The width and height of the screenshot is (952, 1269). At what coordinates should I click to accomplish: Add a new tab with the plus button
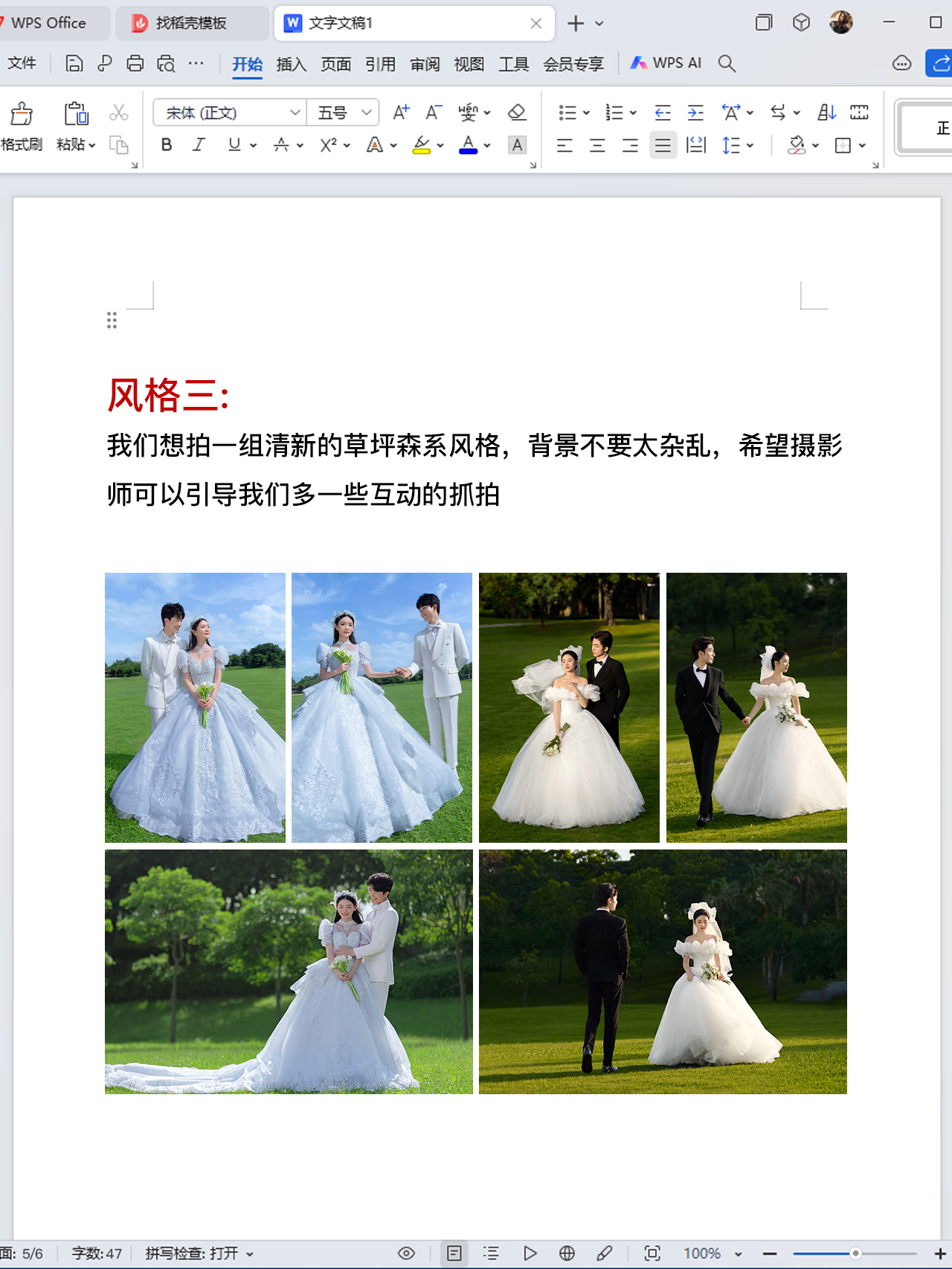(x=575, y=24)
